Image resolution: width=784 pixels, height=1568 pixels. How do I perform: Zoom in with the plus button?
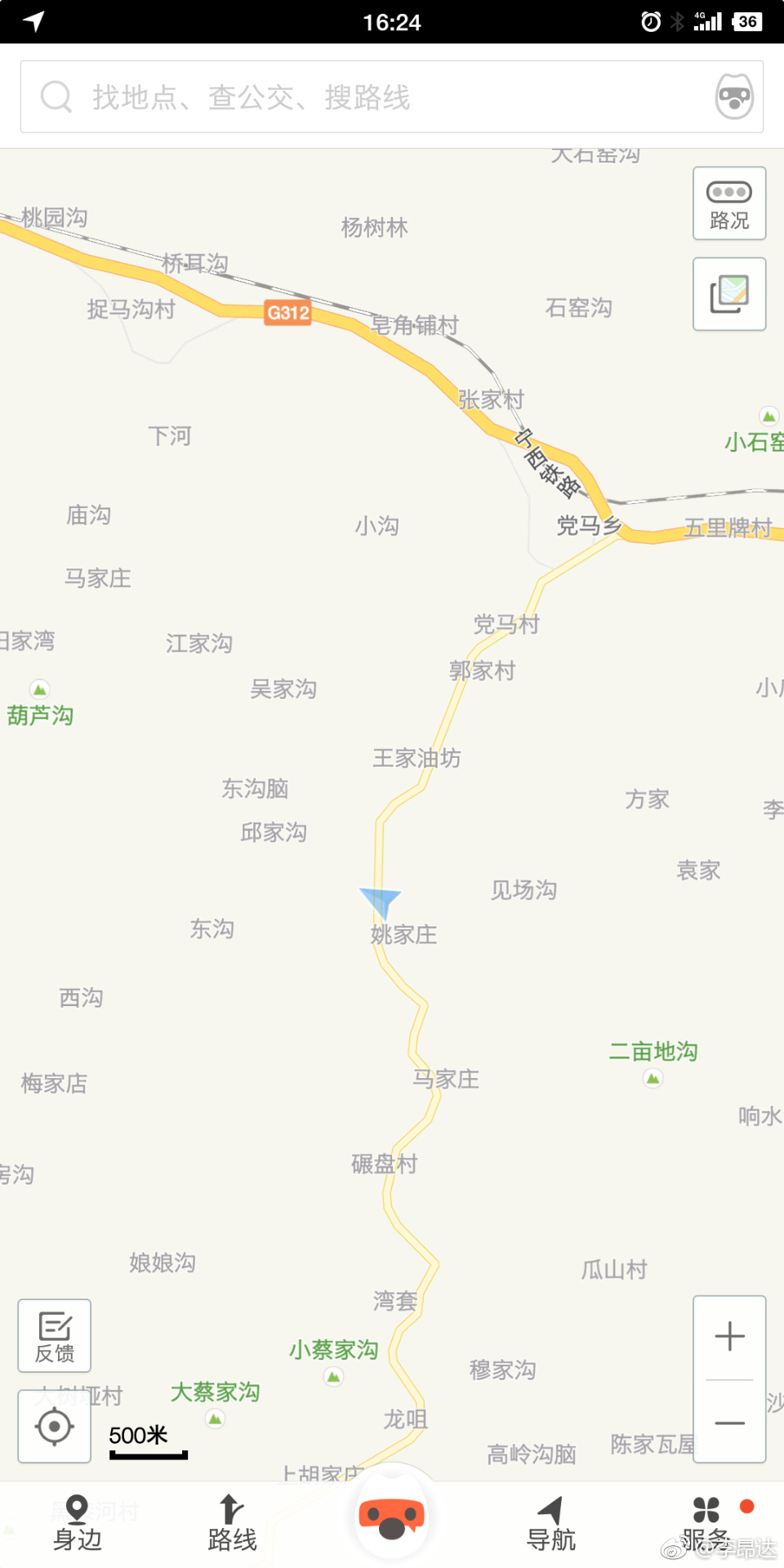click(x=729, y=1337)
